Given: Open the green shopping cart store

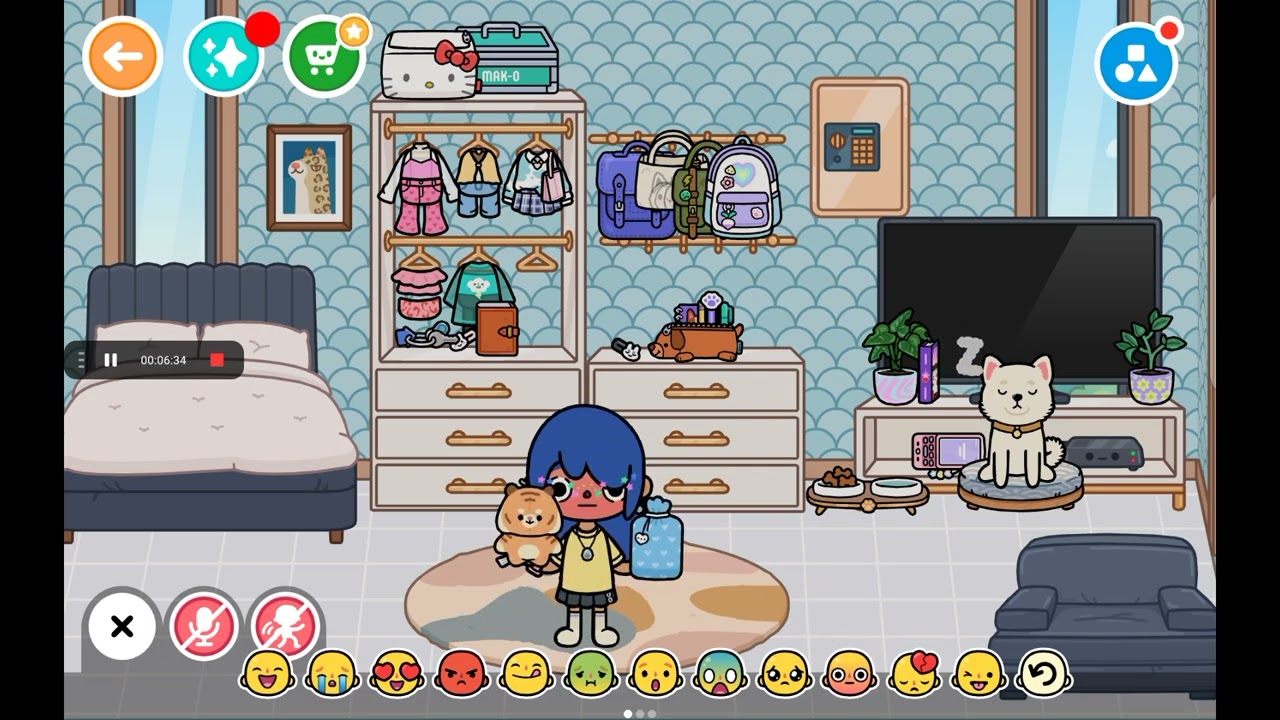Looking at the screenshot, I should coord(324,57).
